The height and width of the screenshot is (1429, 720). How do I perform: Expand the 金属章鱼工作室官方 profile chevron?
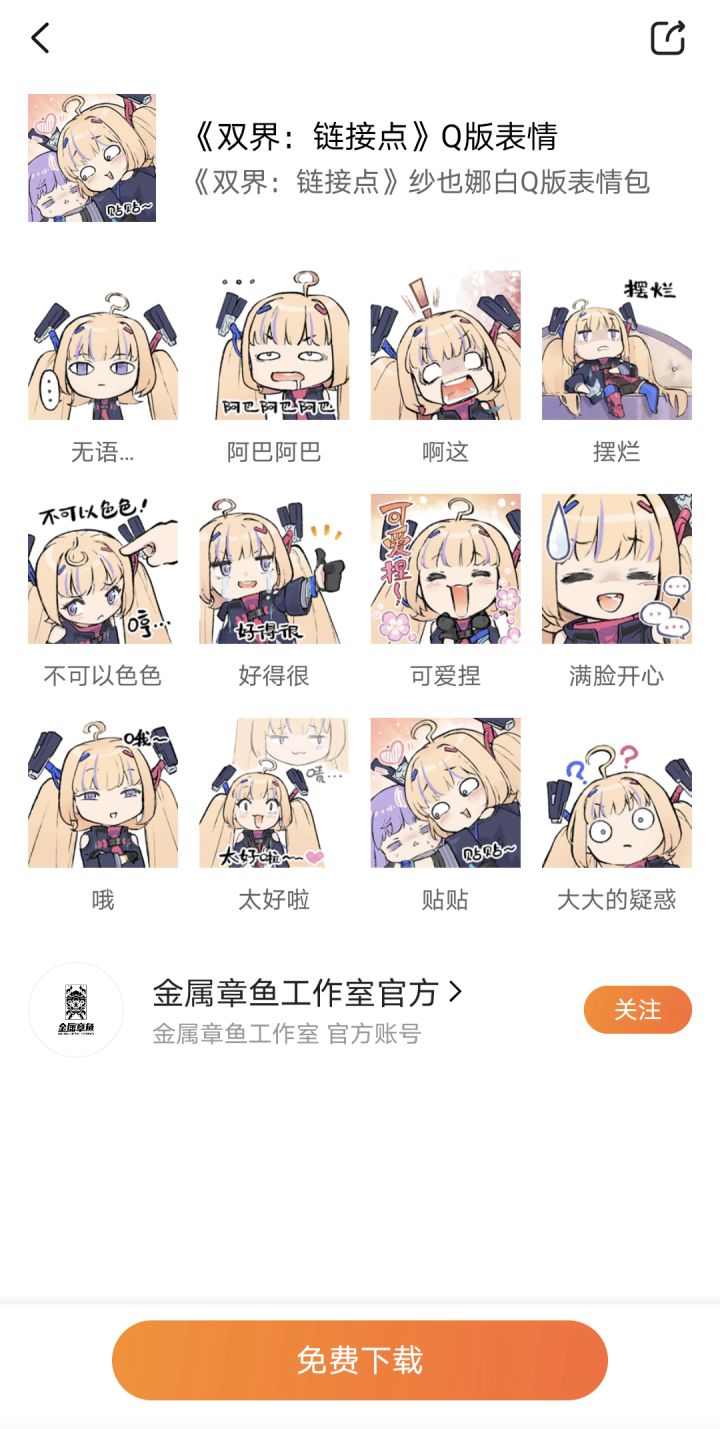pyautogui.click(x=456, y=990)
